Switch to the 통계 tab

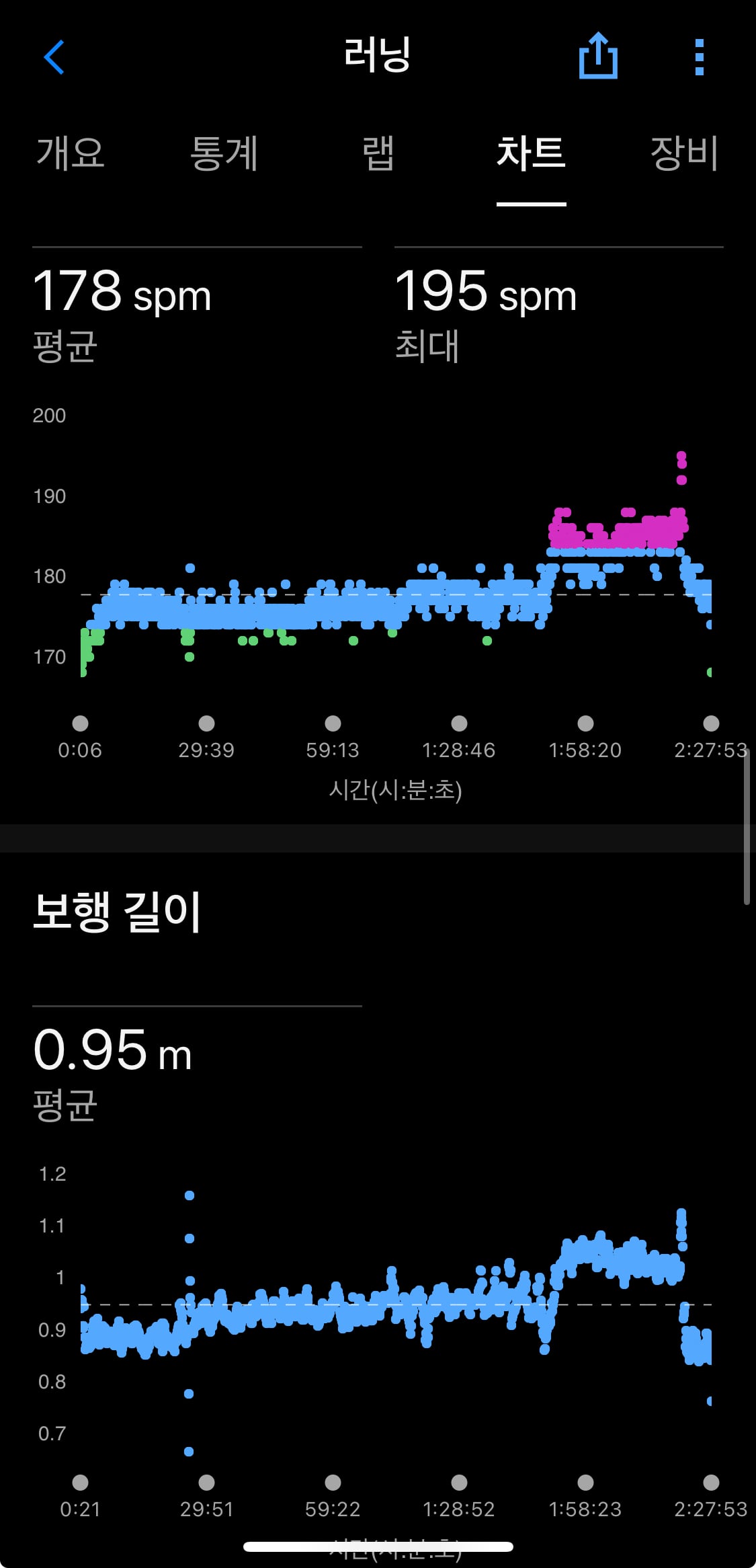(224, 153)
